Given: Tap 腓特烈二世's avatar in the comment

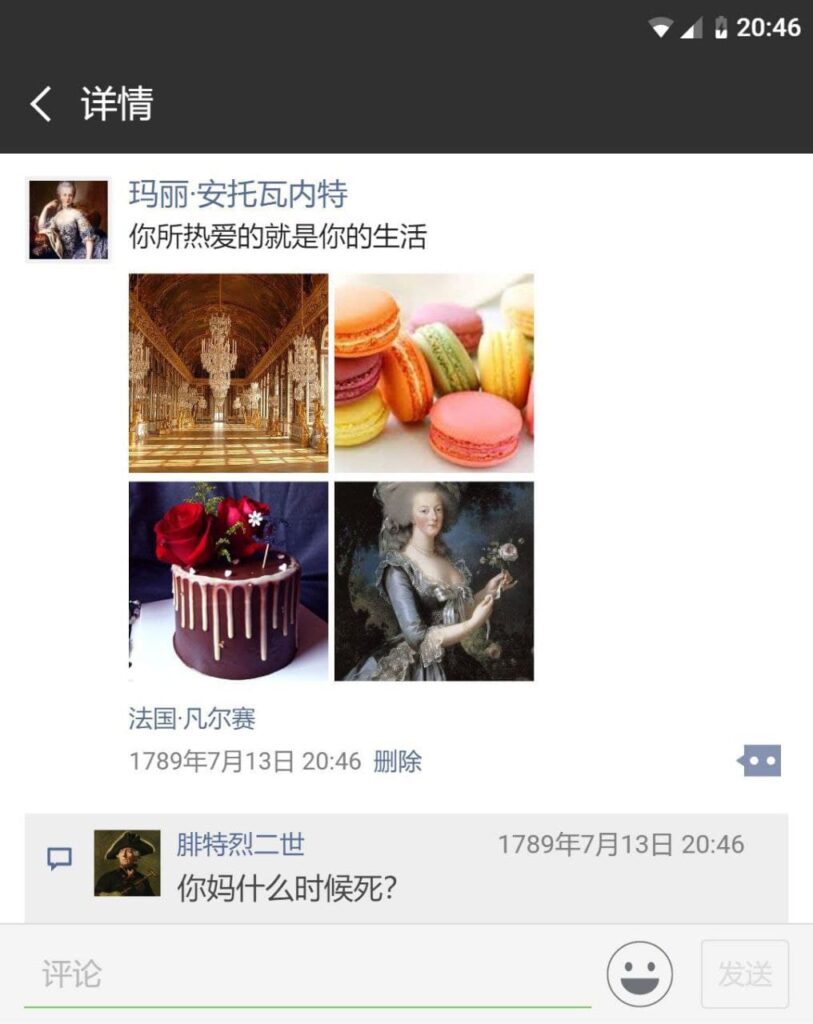Looking at the screenshot, I should 127,862.
